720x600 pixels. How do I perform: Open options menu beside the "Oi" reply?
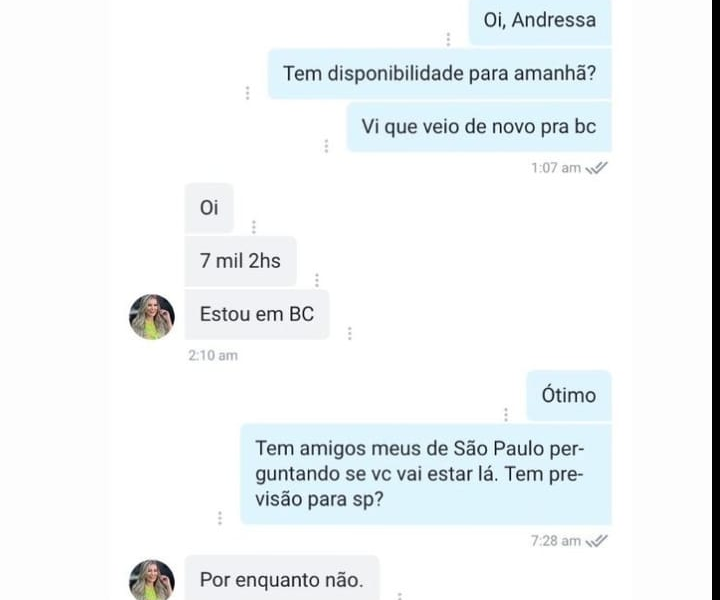point(254,227)
